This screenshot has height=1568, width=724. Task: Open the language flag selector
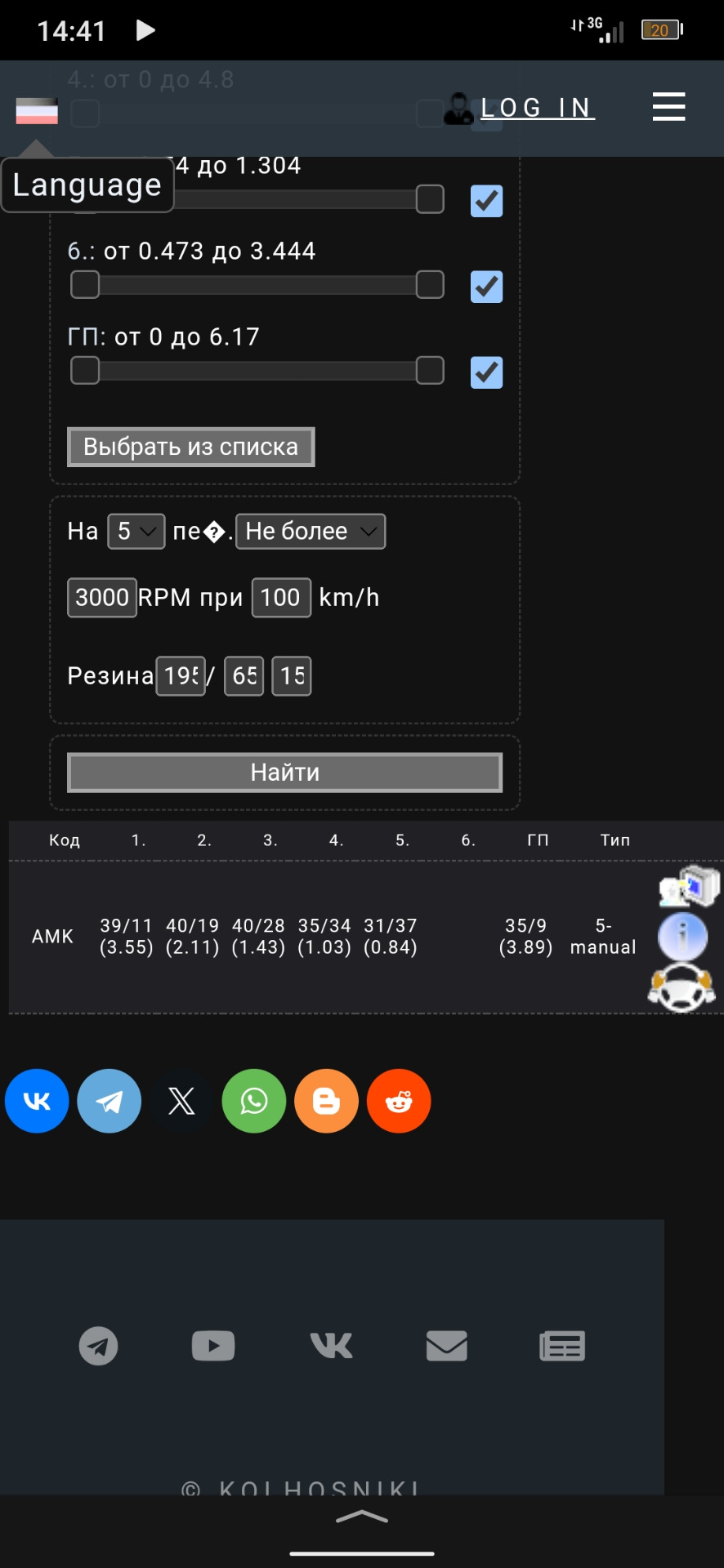37,111
